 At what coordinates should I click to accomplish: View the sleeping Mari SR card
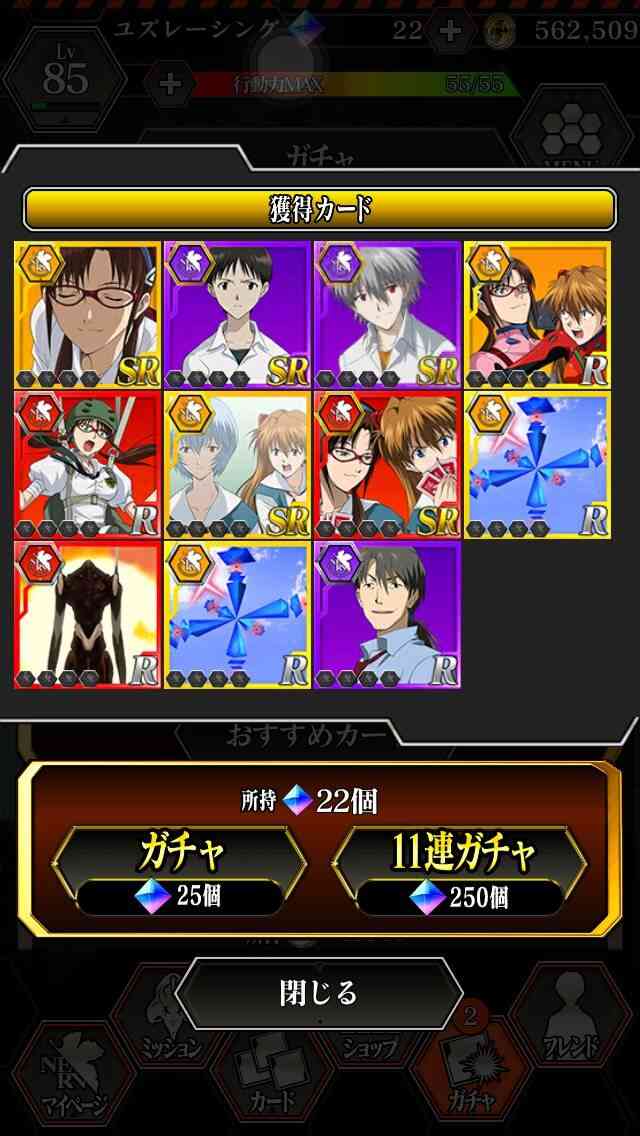click(x=88, y=314)
